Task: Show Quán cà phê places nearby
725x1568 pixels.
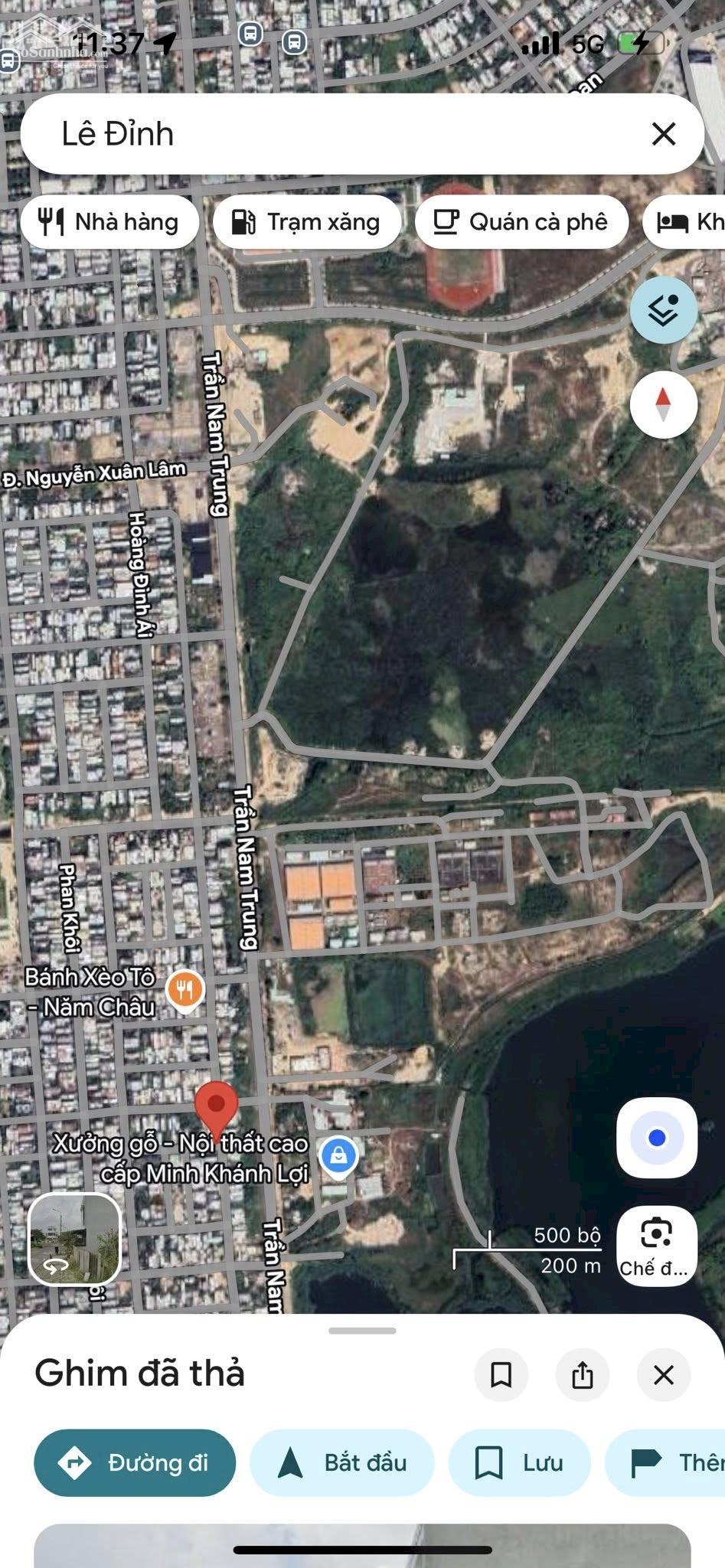Action: point(521,222)
